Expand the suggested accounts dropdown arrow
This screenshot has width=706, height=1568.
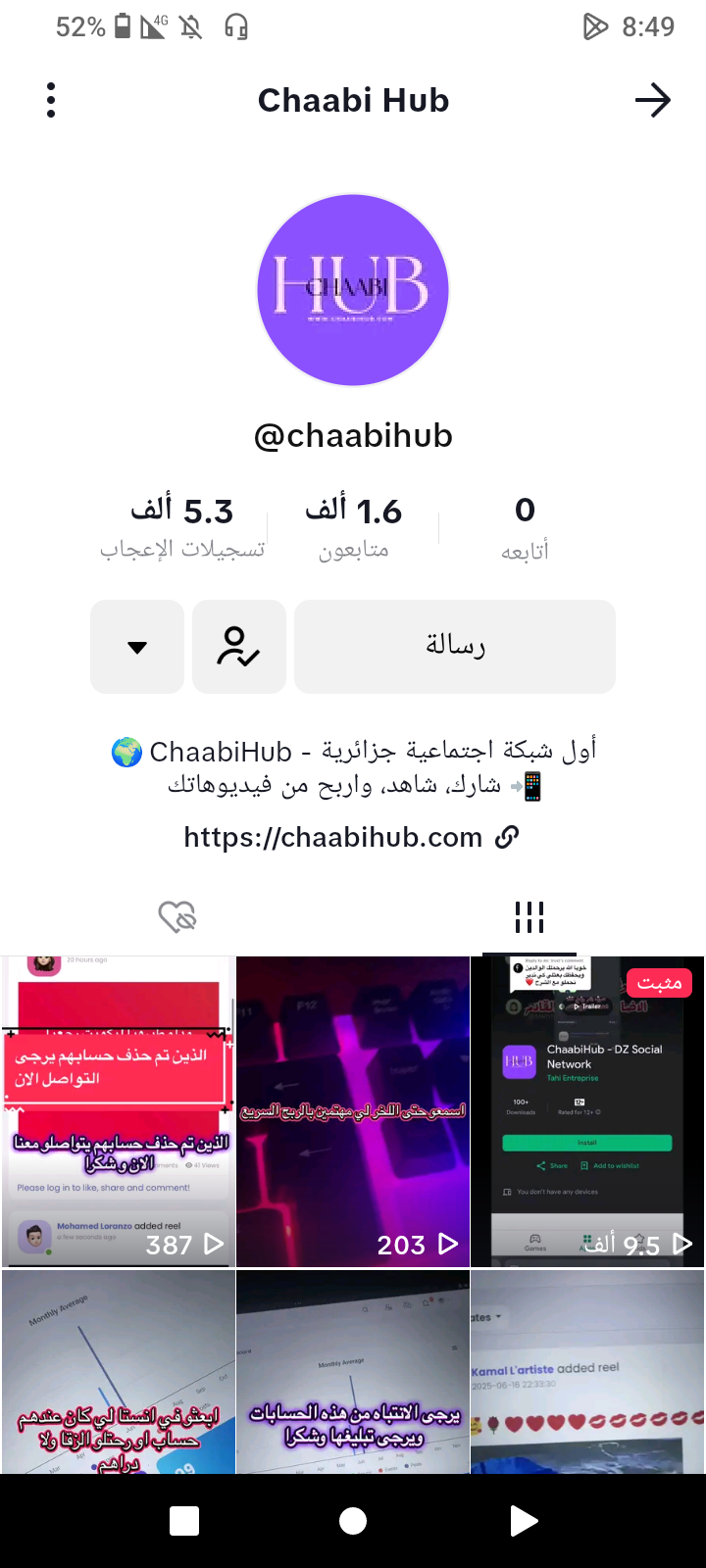coord(137,647)
